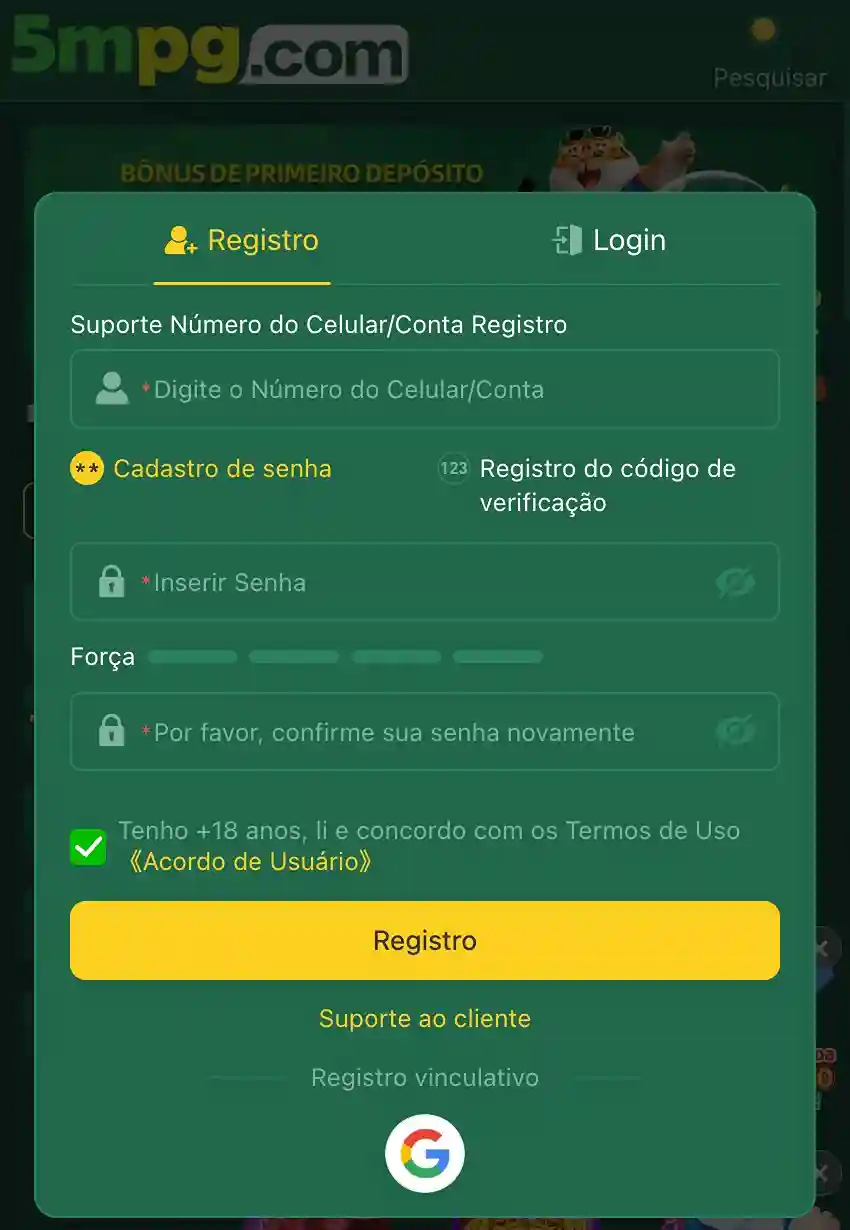850x1230 pixels.
Task: Open Suporte ao cliente
Action: coord(424,1018)
